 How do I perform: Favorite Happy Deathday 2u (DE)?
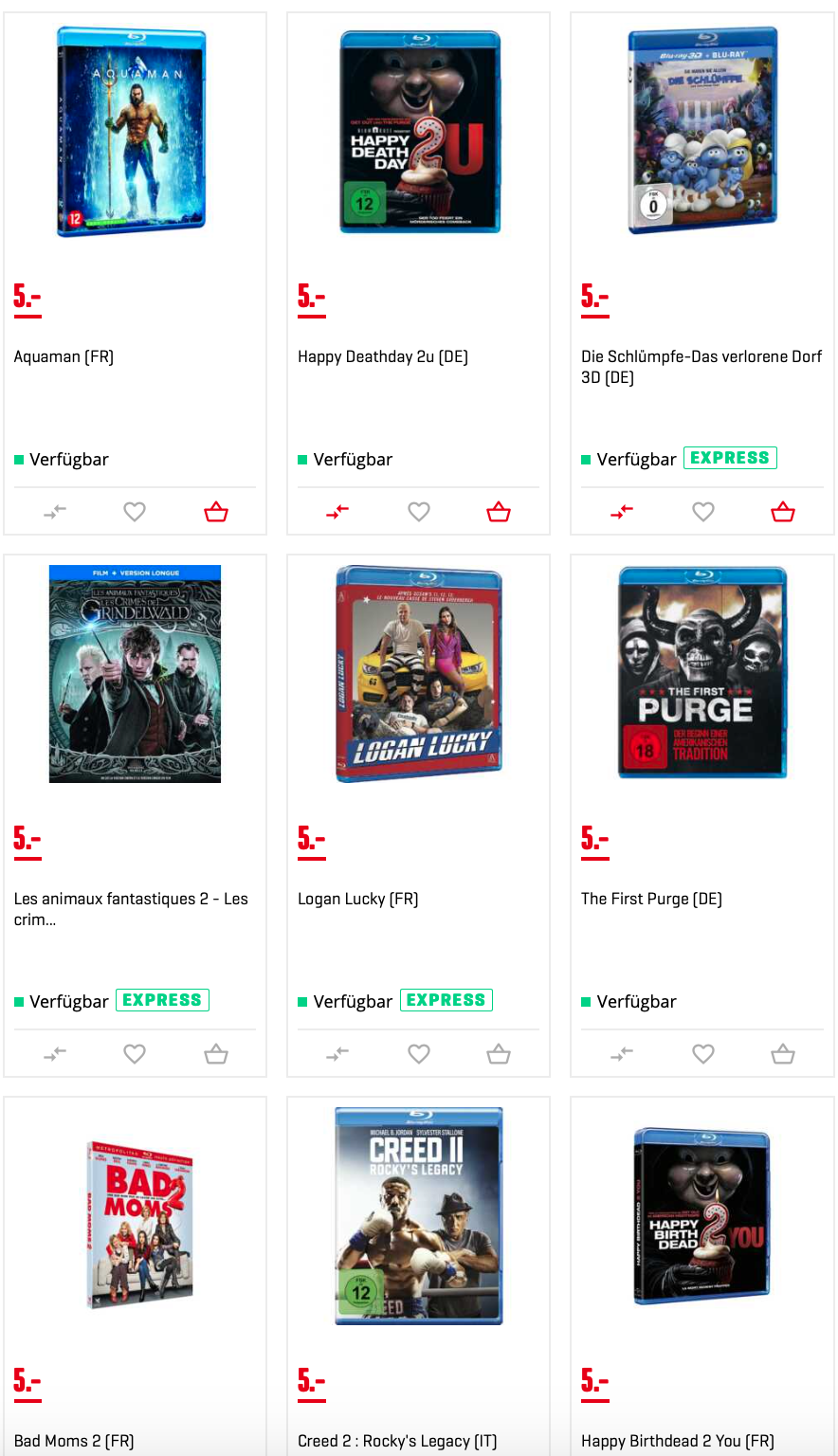click(x=419, y=512)
